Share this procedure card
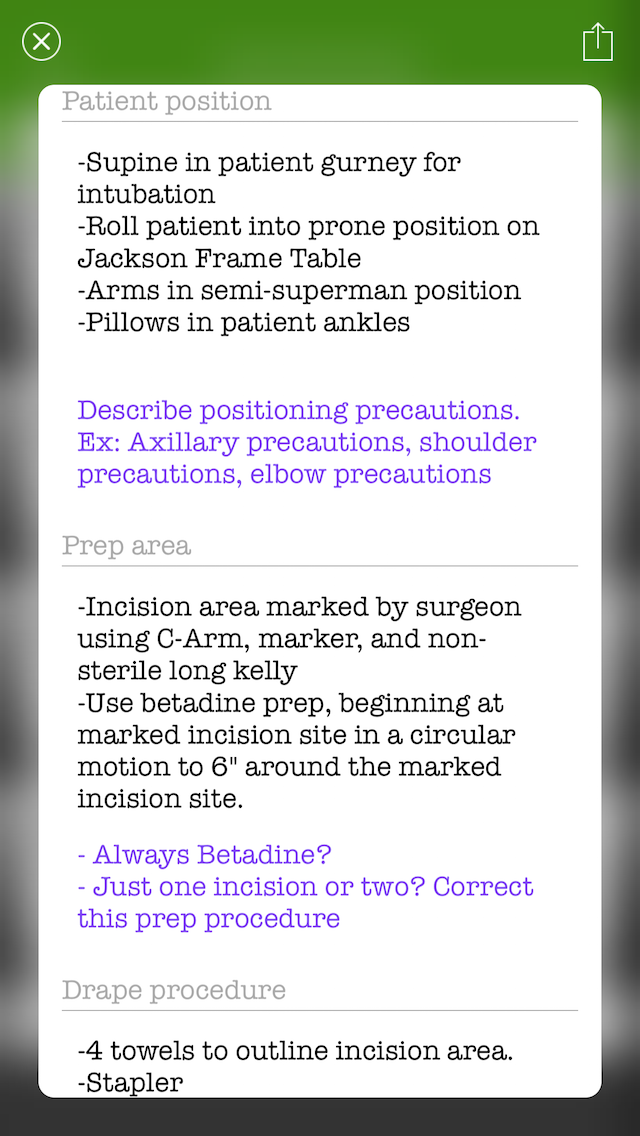Viewport: 640px width, 1136px height. point(597,42)
